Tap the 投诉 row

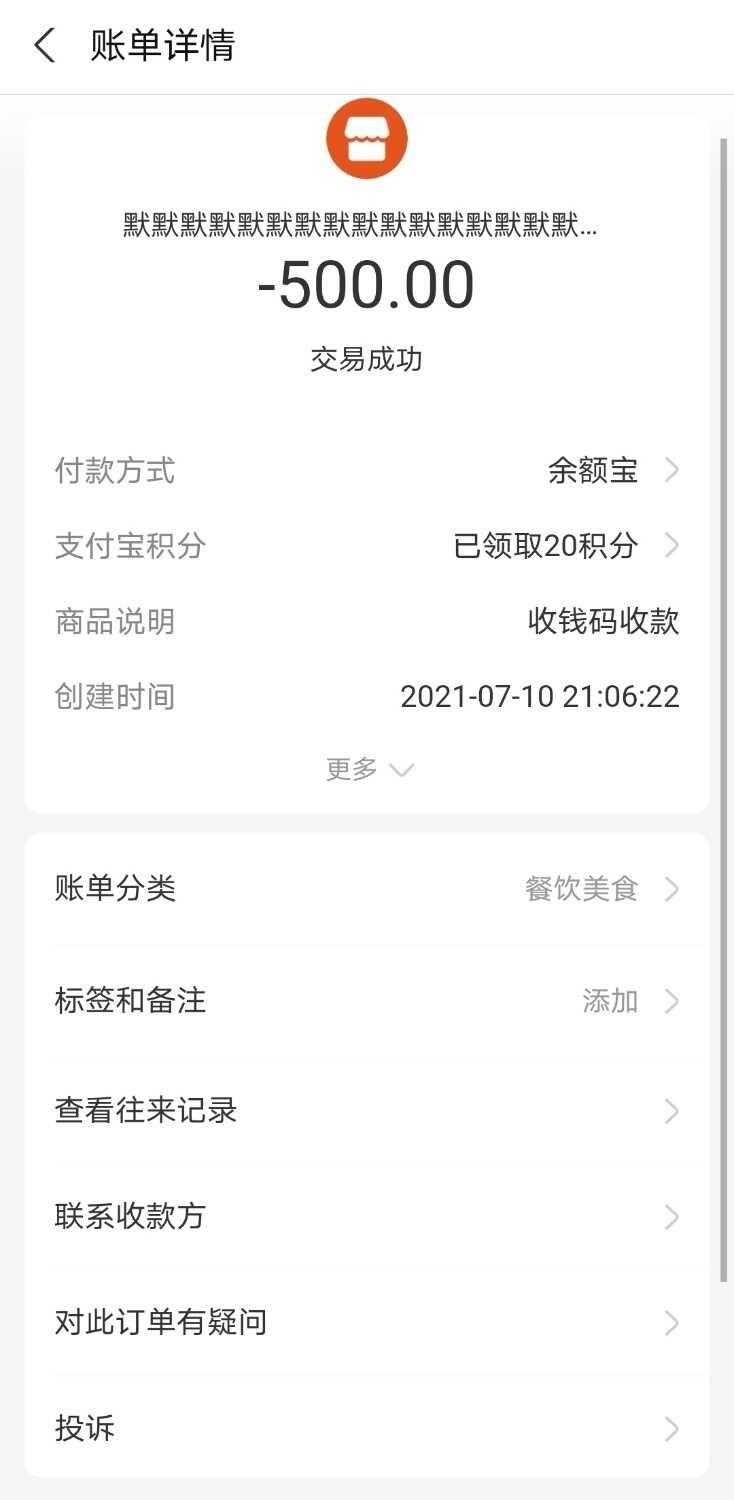coord(367,1428)
